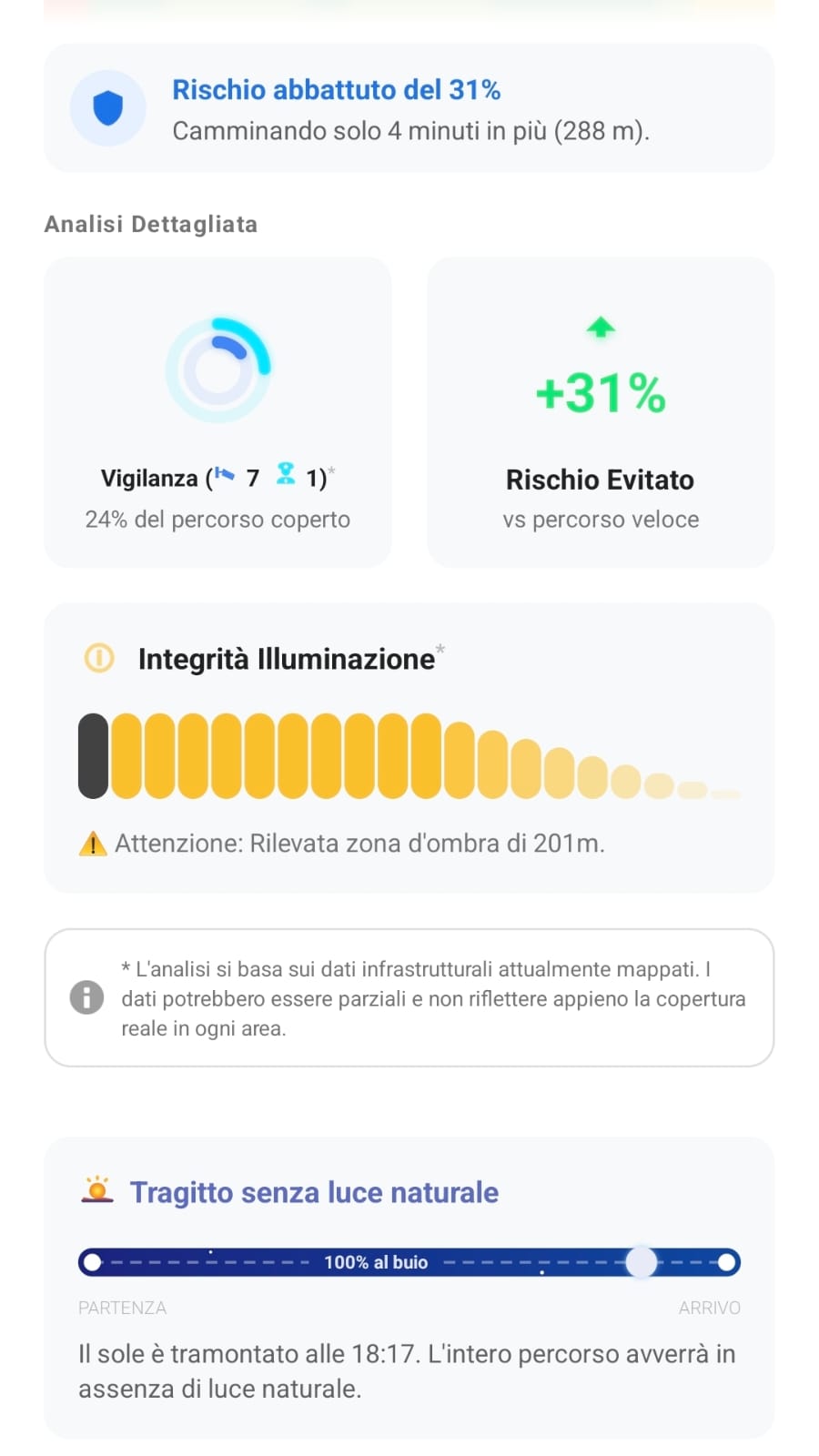
Task: Tap the Vigilanza donut progress chart
Action: click(x=218, y=368)
